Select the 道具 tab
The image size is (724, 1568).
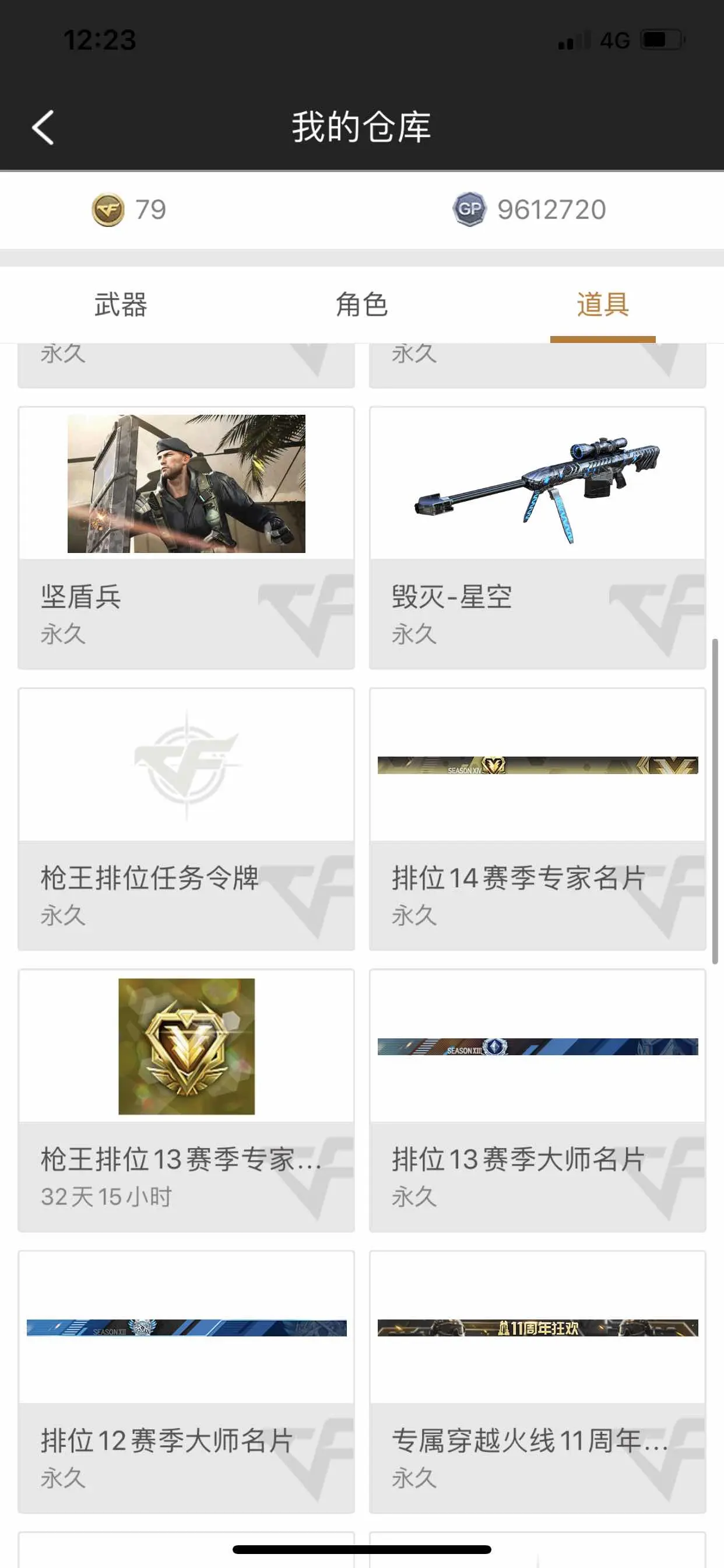pos(602,304)
